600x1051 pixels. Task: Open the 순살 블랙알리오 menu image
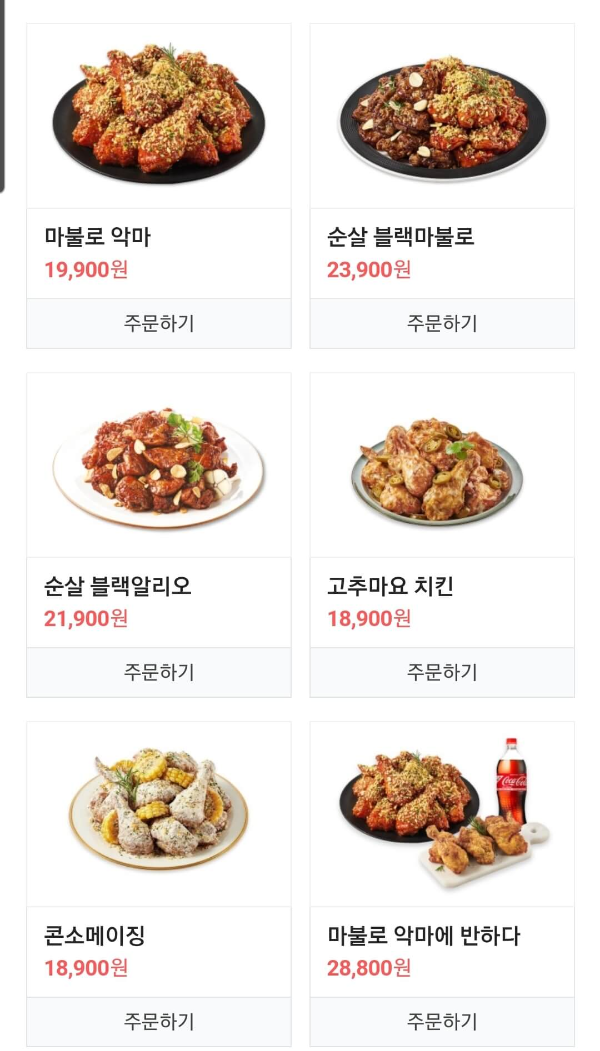158,466
